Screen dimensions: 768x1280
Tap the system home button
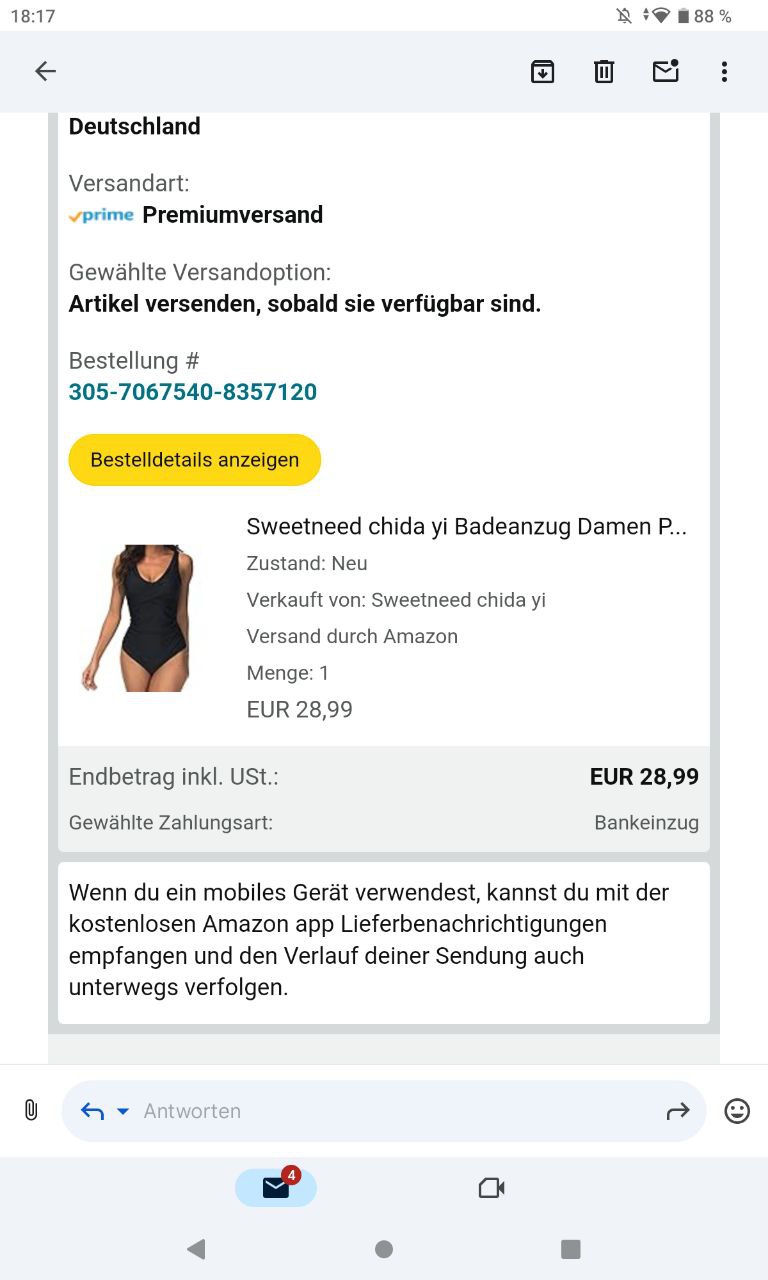click(384, 1248)
